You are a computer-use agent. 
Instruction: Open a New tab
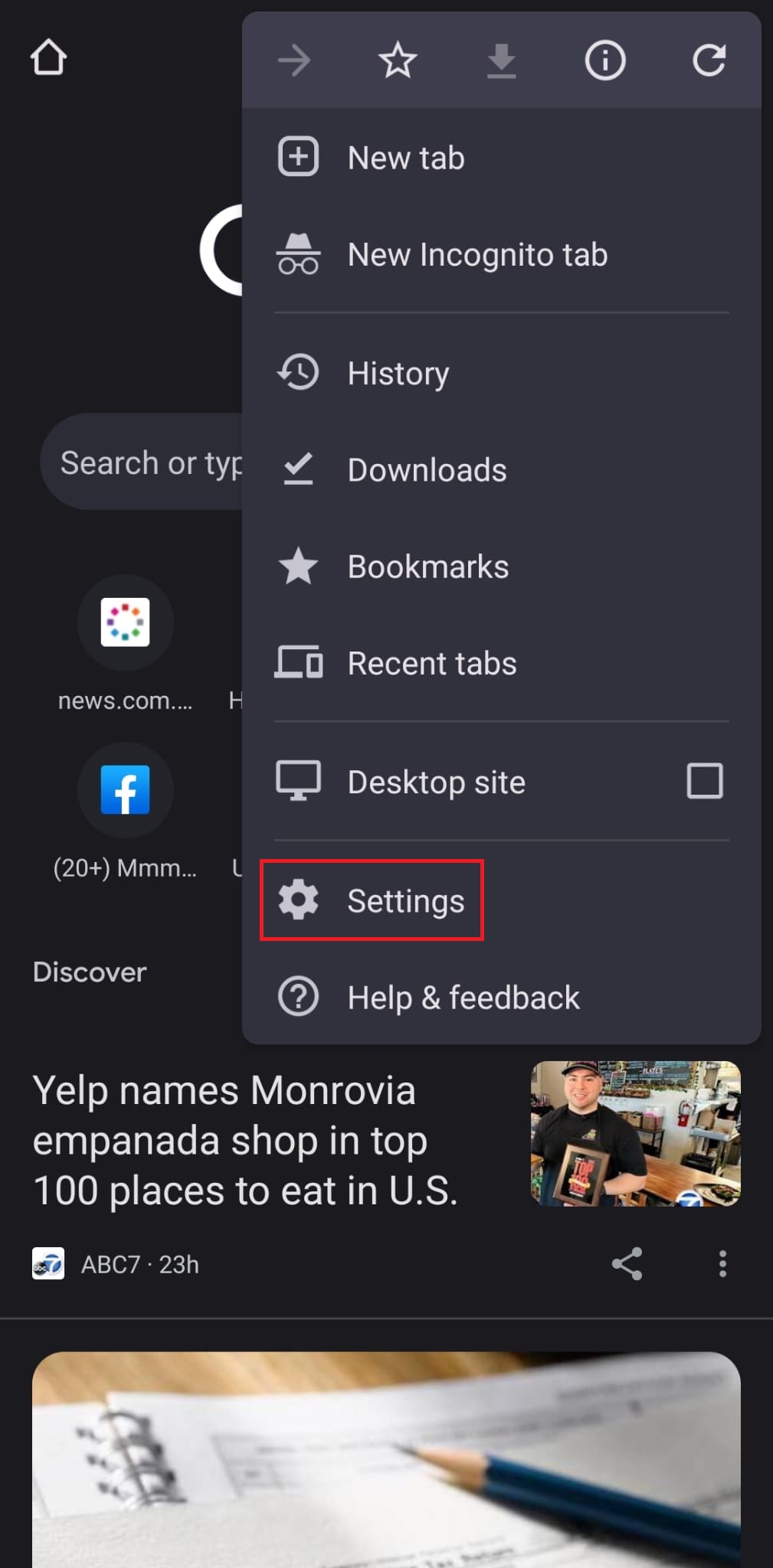pos(406,158)
